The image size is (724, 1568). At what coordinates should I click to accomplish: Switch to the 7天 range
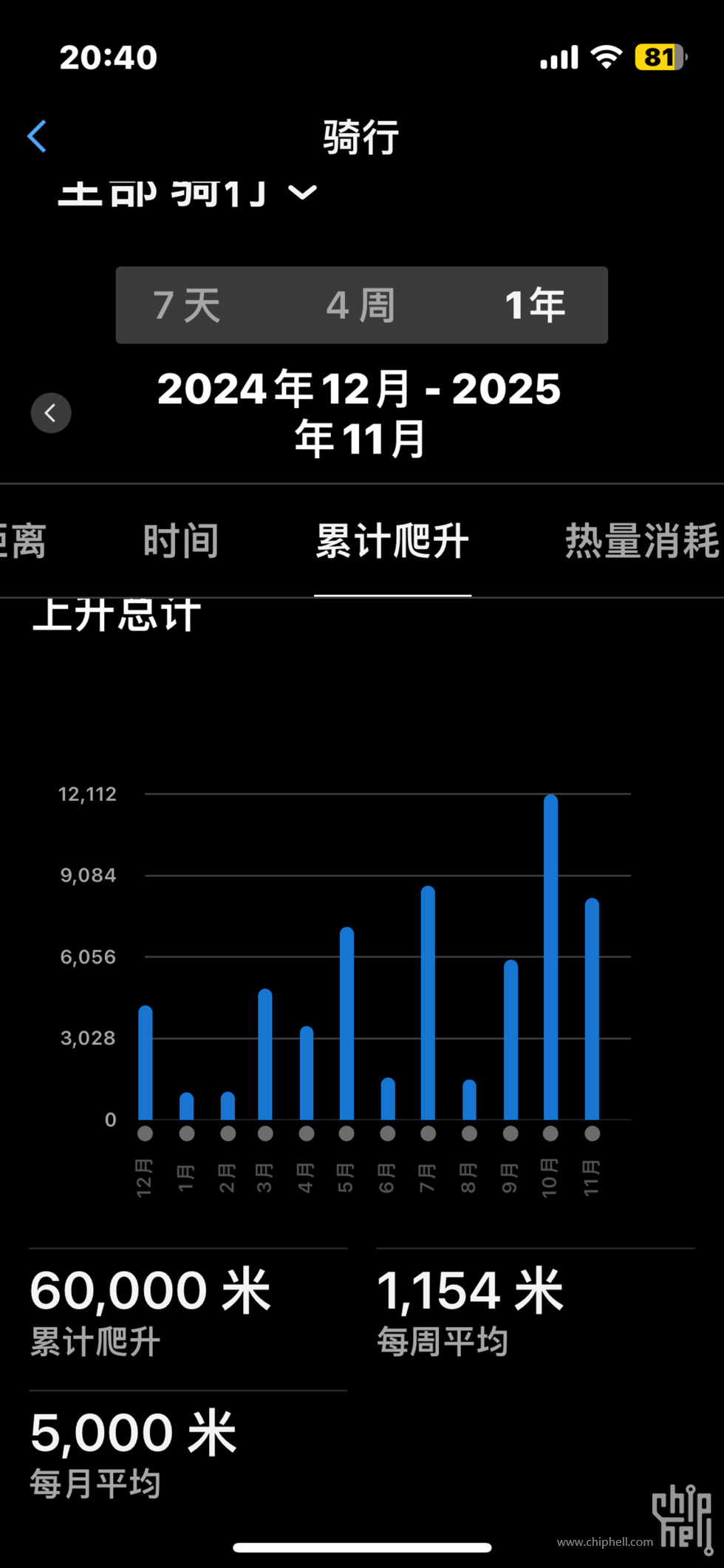point(187,305)
